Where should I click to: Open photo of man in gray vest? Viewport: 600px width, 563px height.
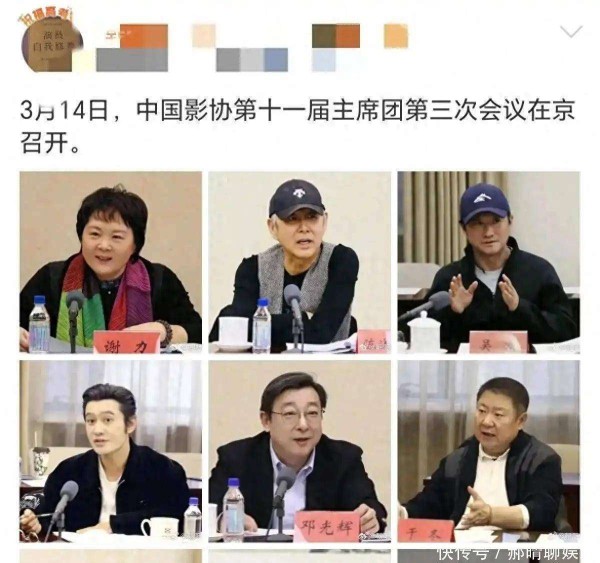click(299, 262)
